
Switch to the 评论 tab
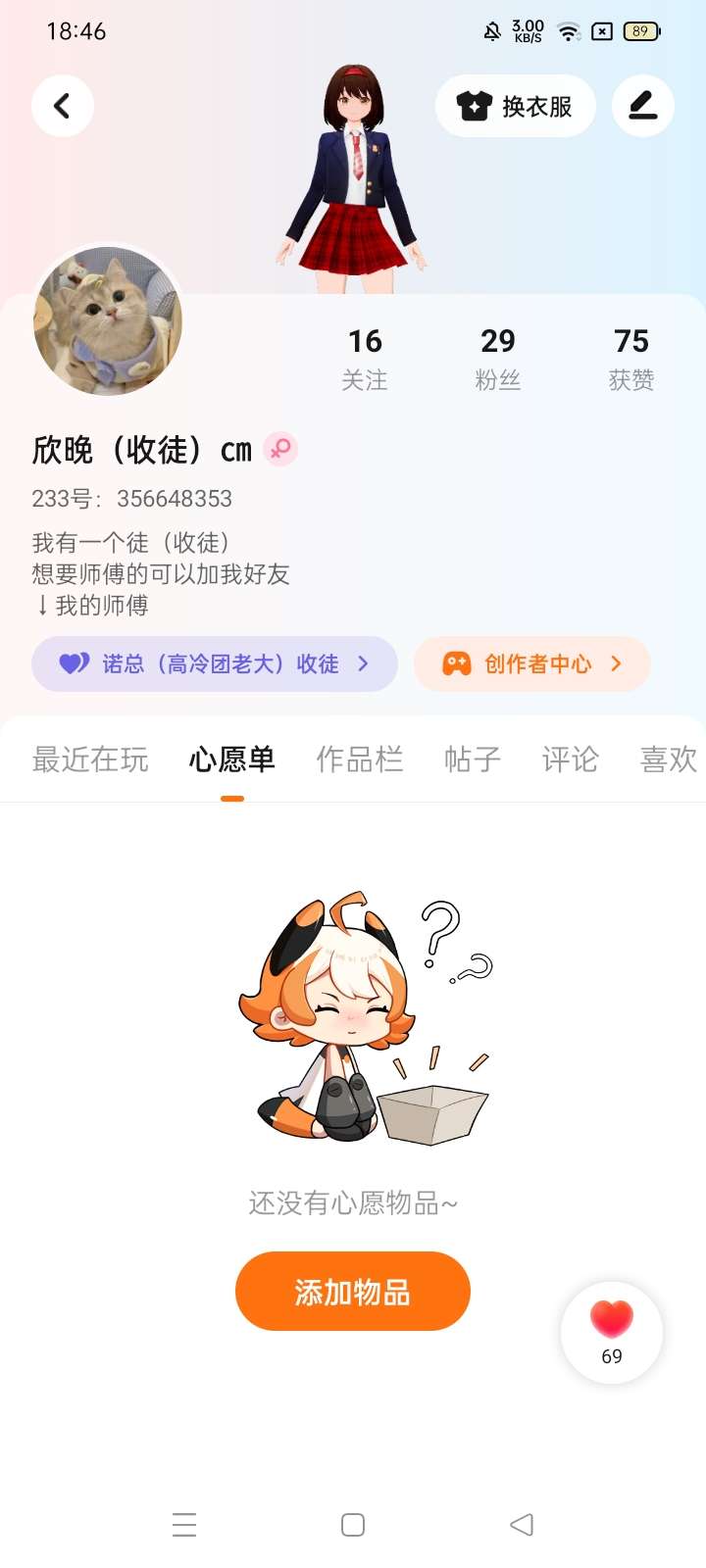pos(571,759)
